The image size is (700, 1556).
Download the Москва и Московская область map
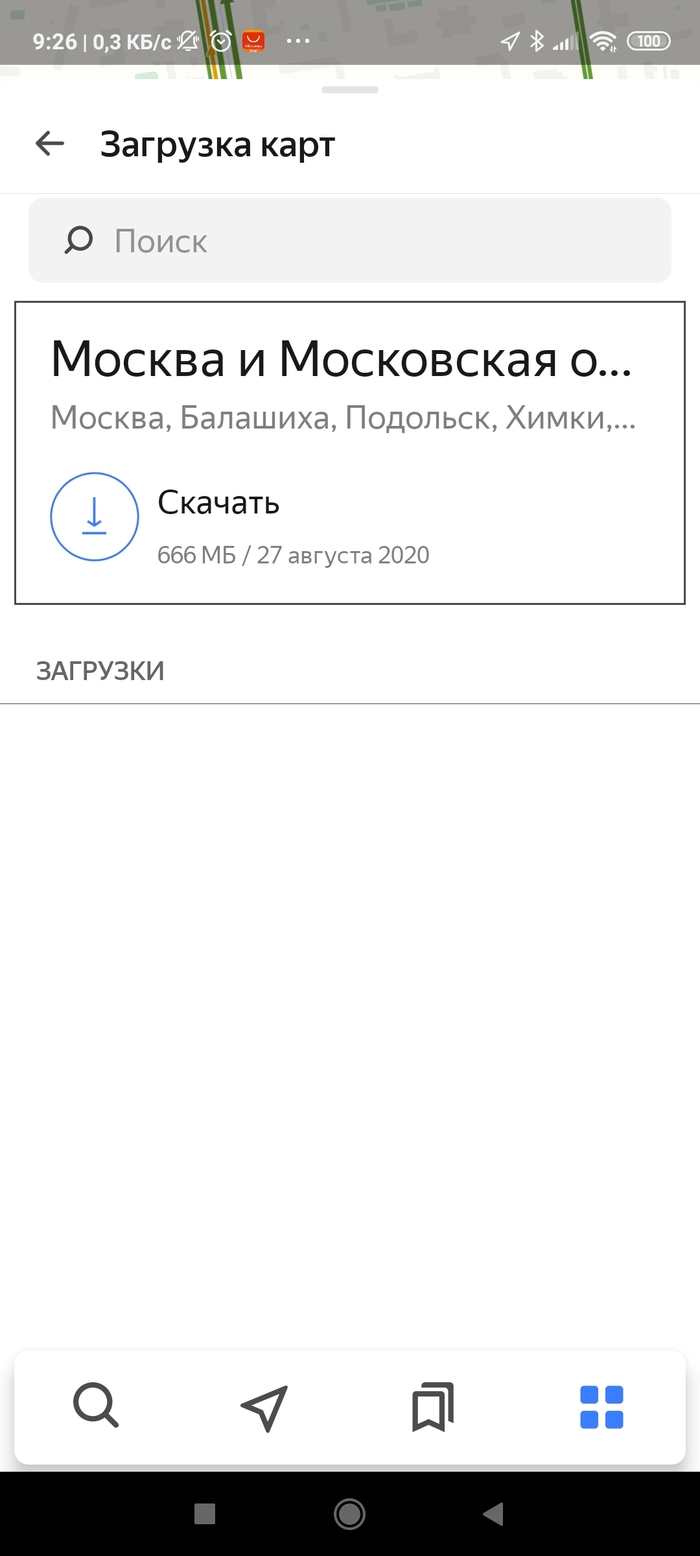(x=94, y=517)
